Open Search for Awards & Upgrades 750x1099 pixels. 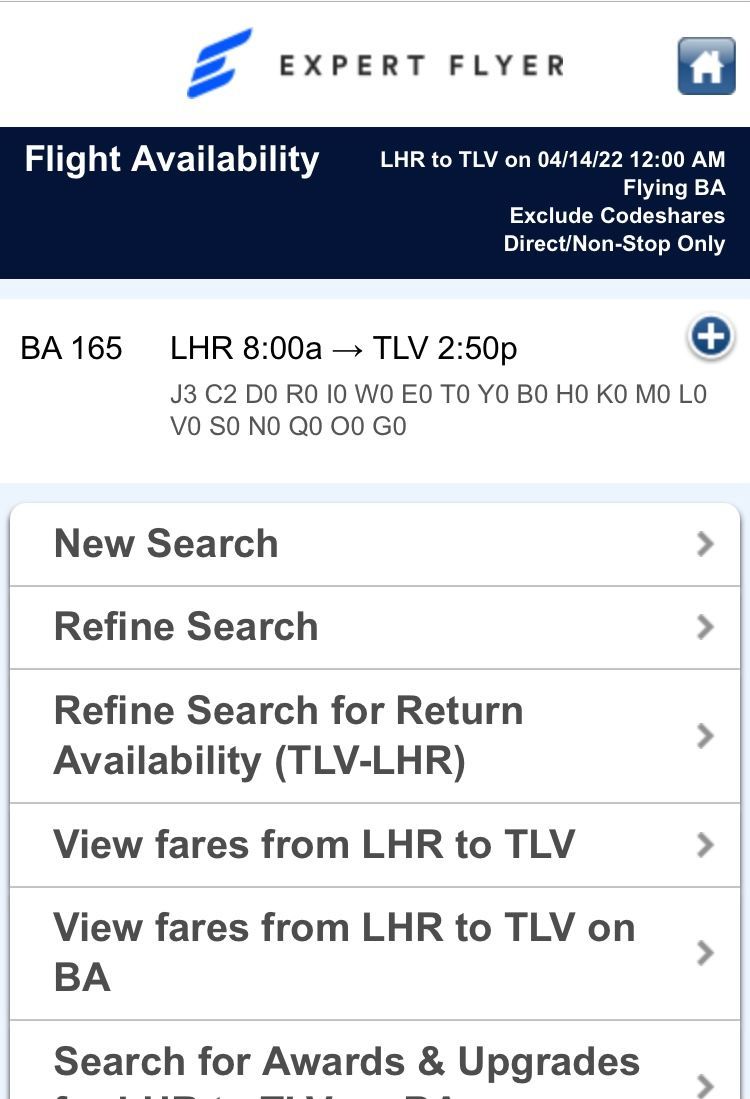pyautogui.click(x=375, y=1070)
